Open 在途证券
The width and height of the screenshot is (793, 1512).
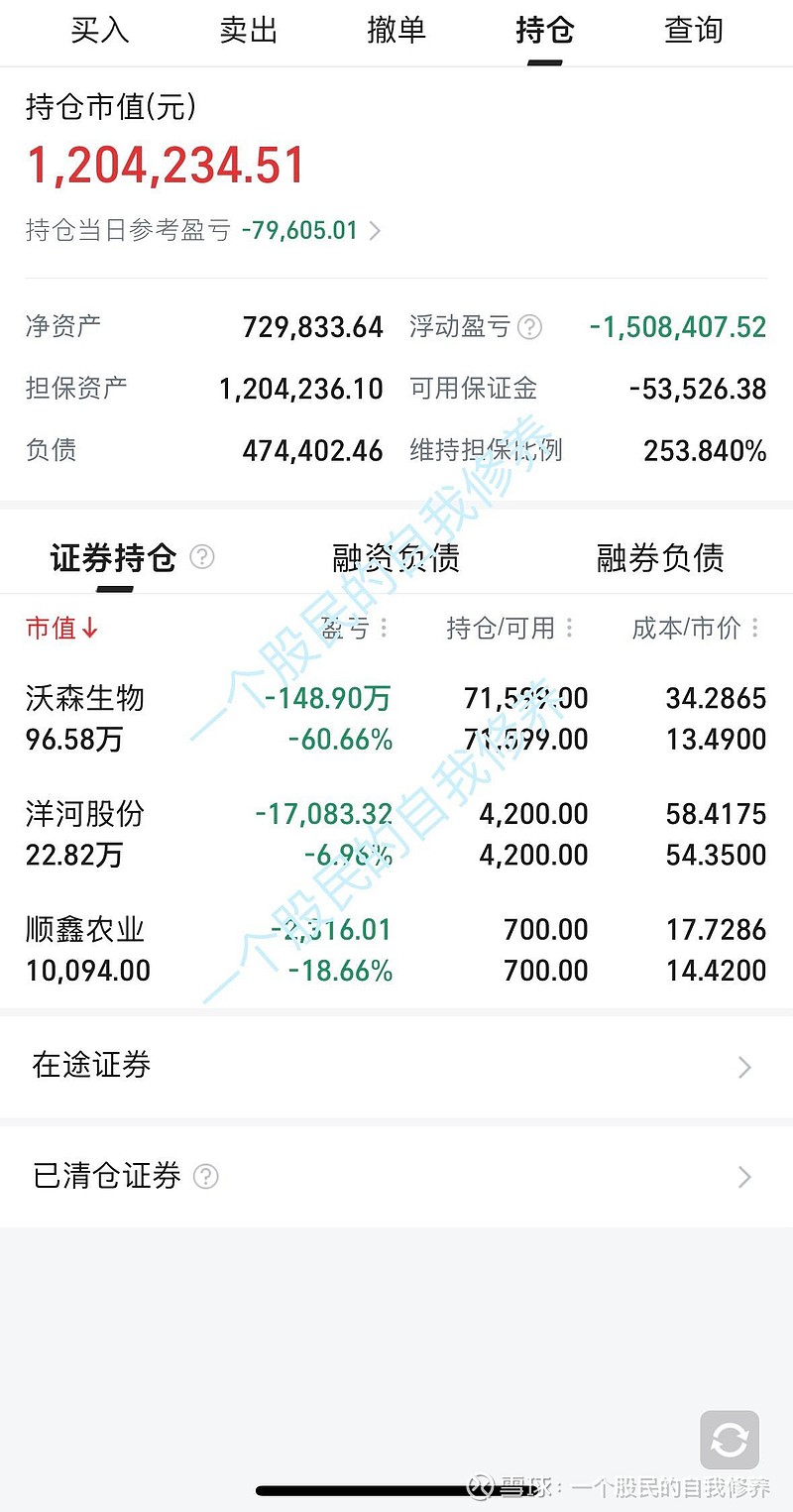396,1066
